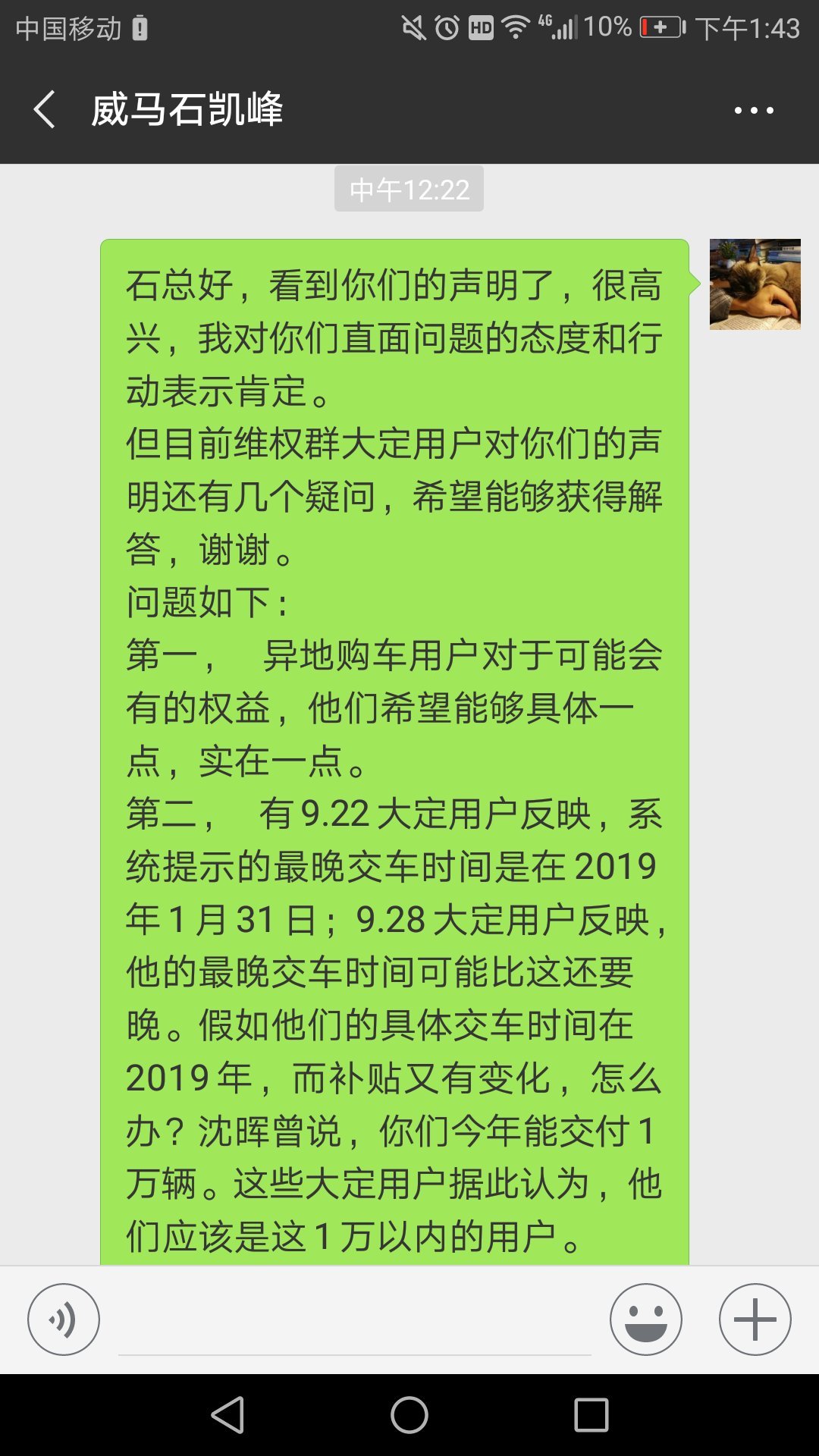This screenshot has height=1456, width=819.
Task: Open the plus attachments panel
Action: click(755, 1319)
